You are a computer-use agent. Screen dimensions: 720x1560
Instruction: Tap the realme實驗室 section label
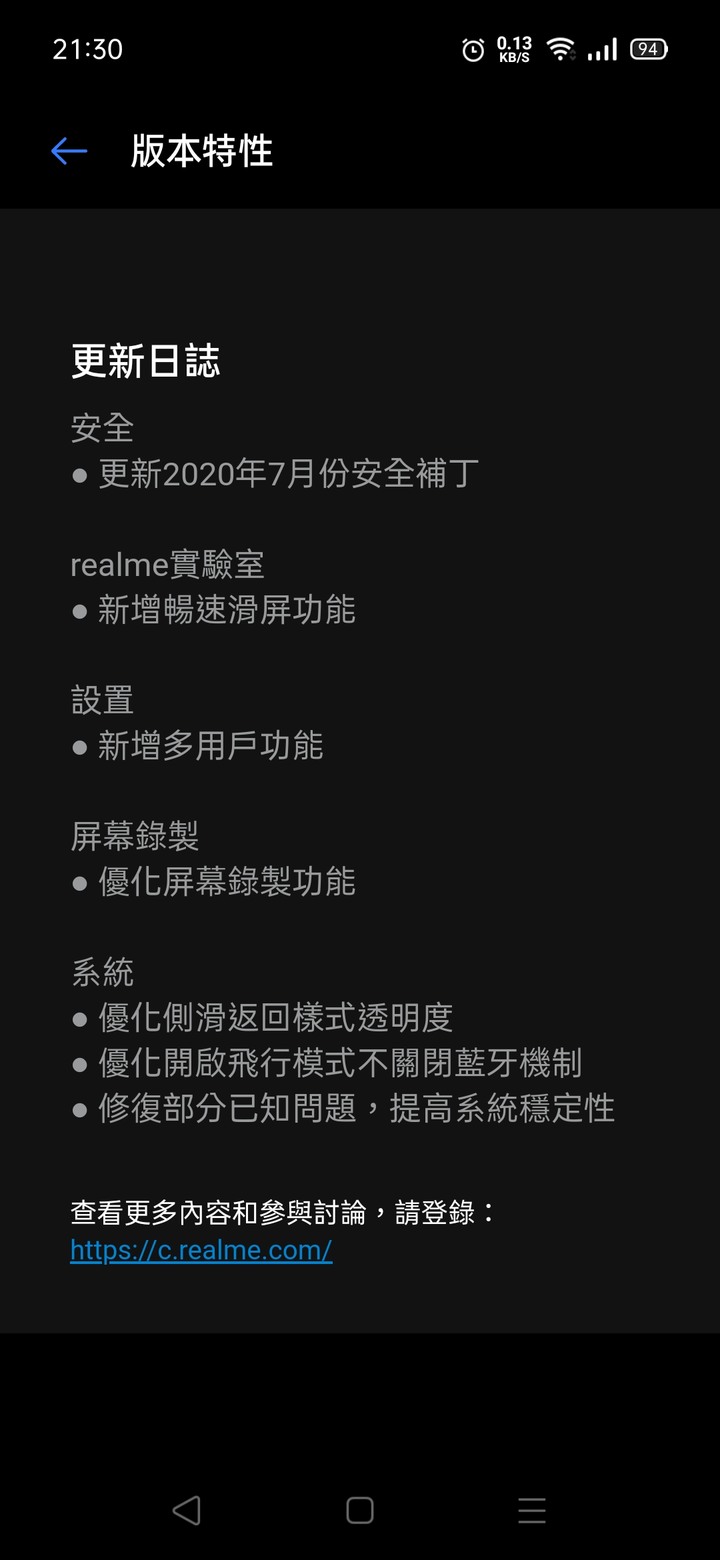166,565
